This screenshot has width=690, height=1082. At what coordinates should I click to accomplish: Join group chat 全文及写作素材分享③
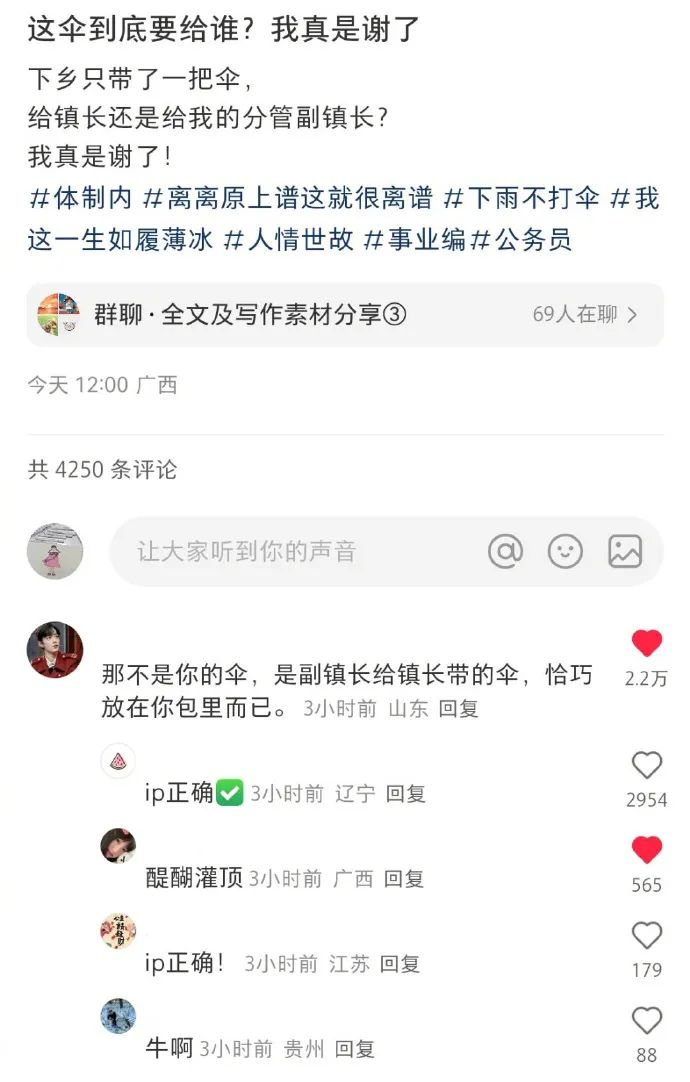pos(345,315)
